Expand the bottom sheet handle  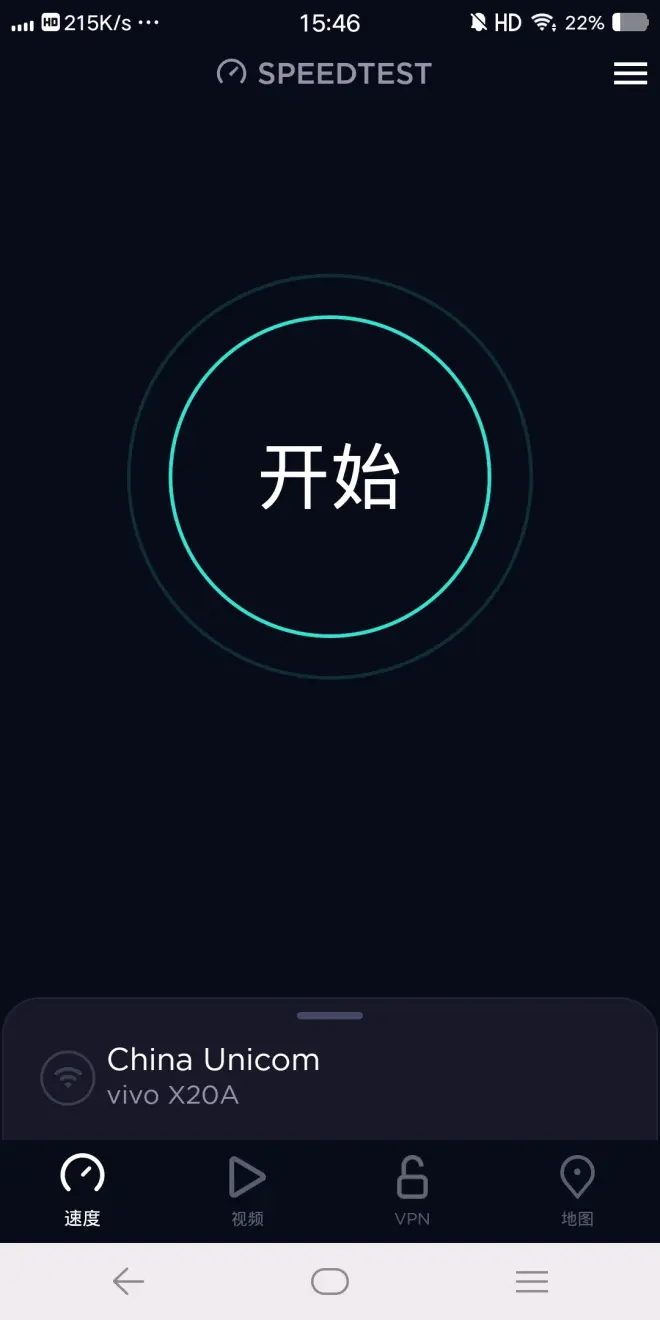pos(330,1016)
